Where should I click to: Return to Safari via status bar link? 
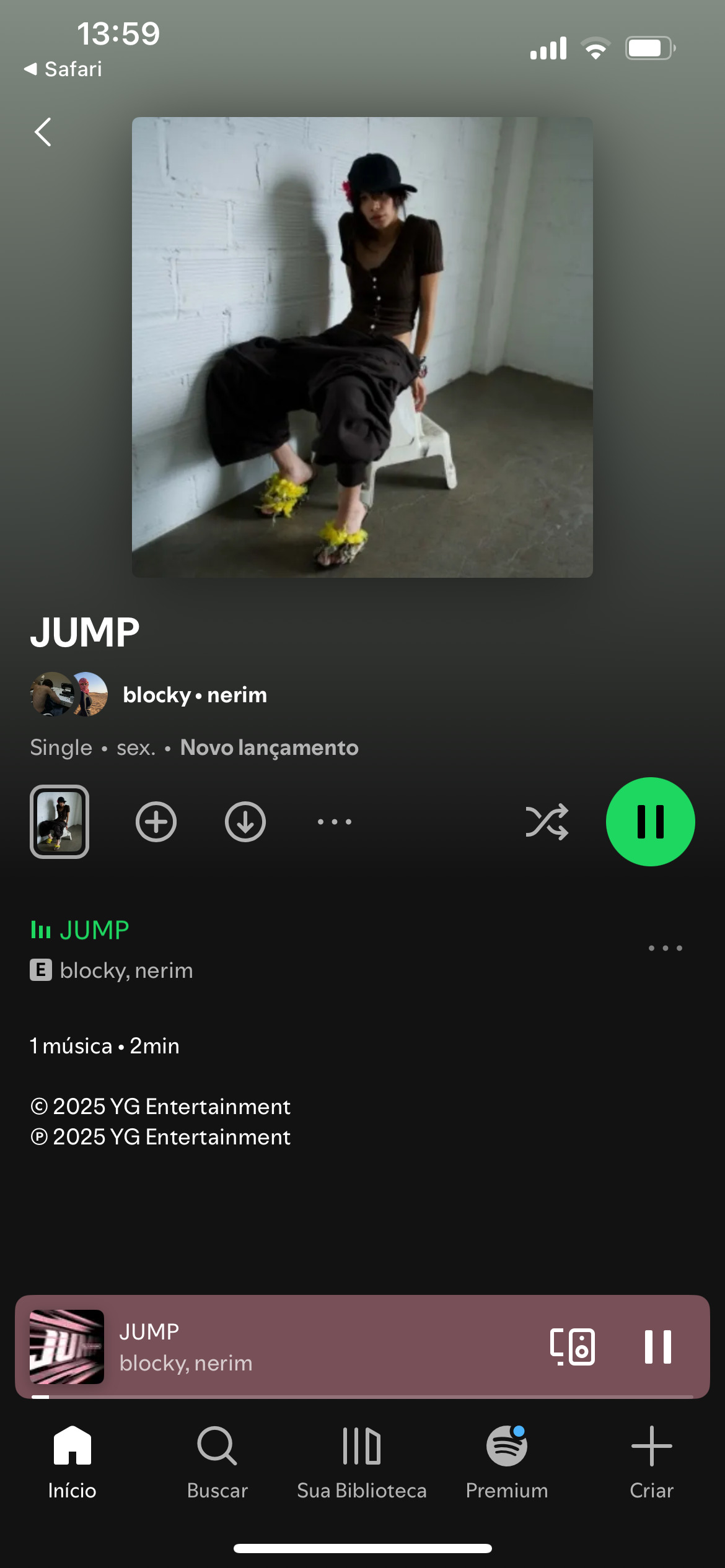tap(63, 69)
